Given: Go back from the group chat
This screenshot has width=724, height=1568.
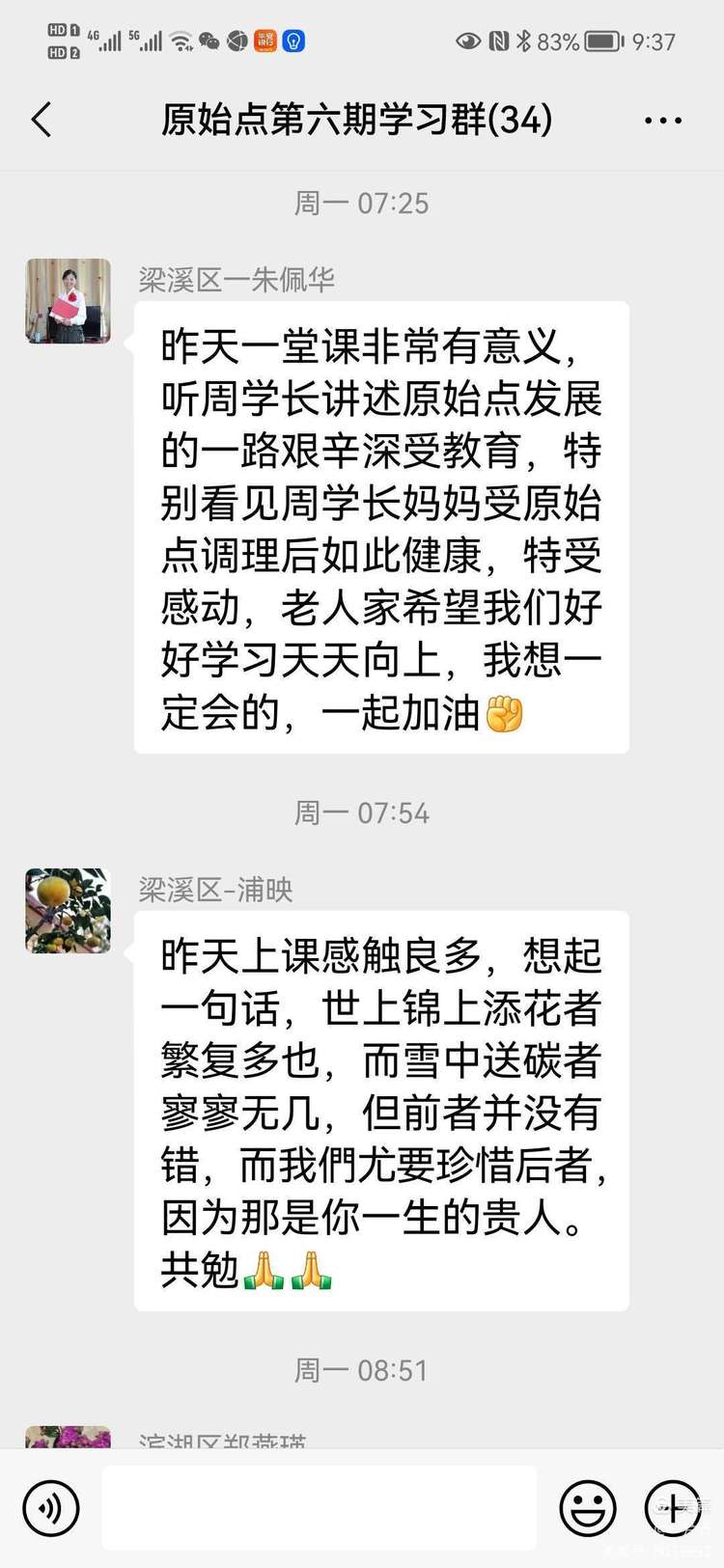Looking at the screenshot, I should pos(42,121).
